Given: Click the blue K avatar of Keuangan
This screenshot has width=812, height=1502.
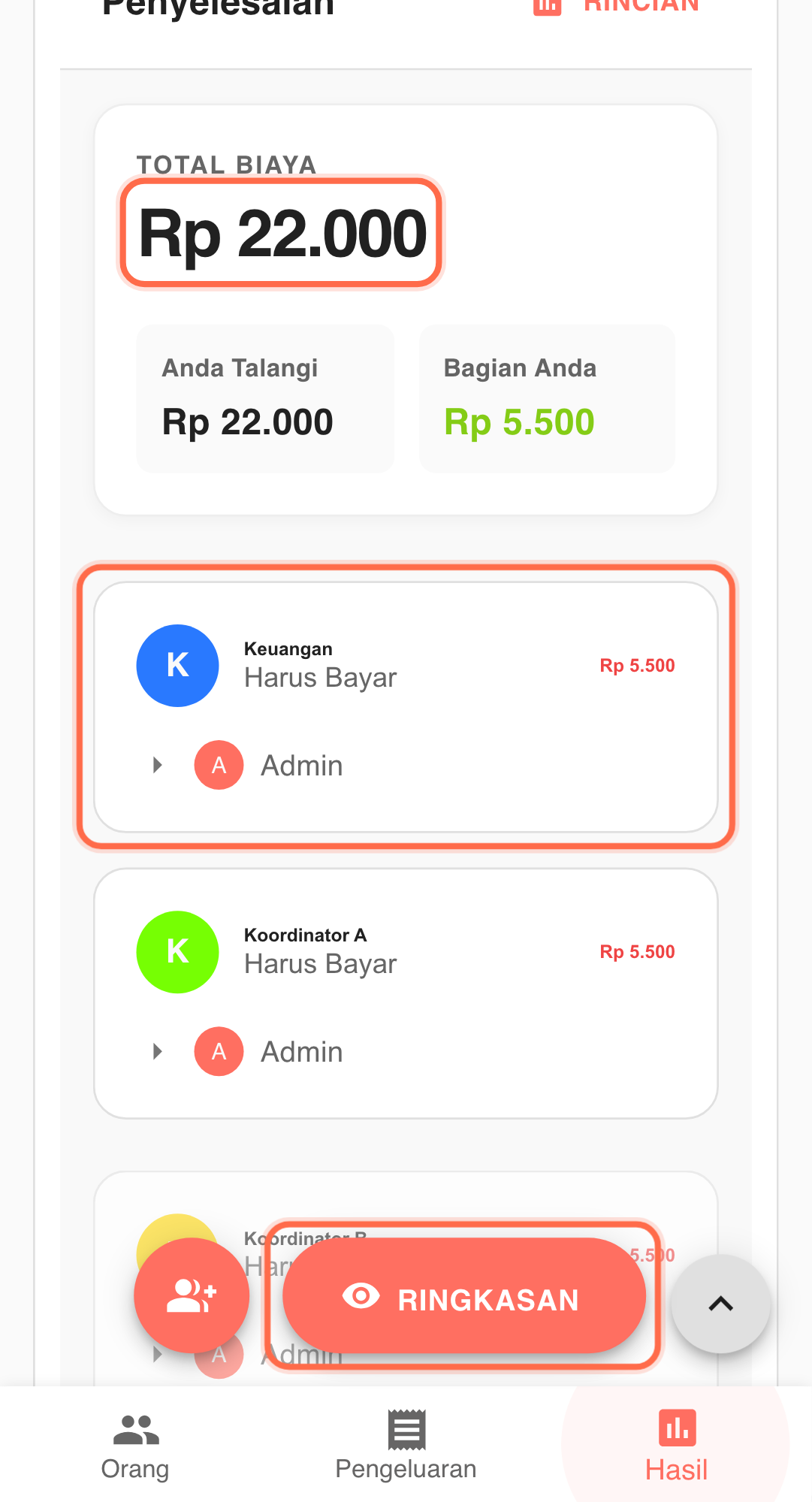Looking at the screenshot, I should [x=177, y=665].
